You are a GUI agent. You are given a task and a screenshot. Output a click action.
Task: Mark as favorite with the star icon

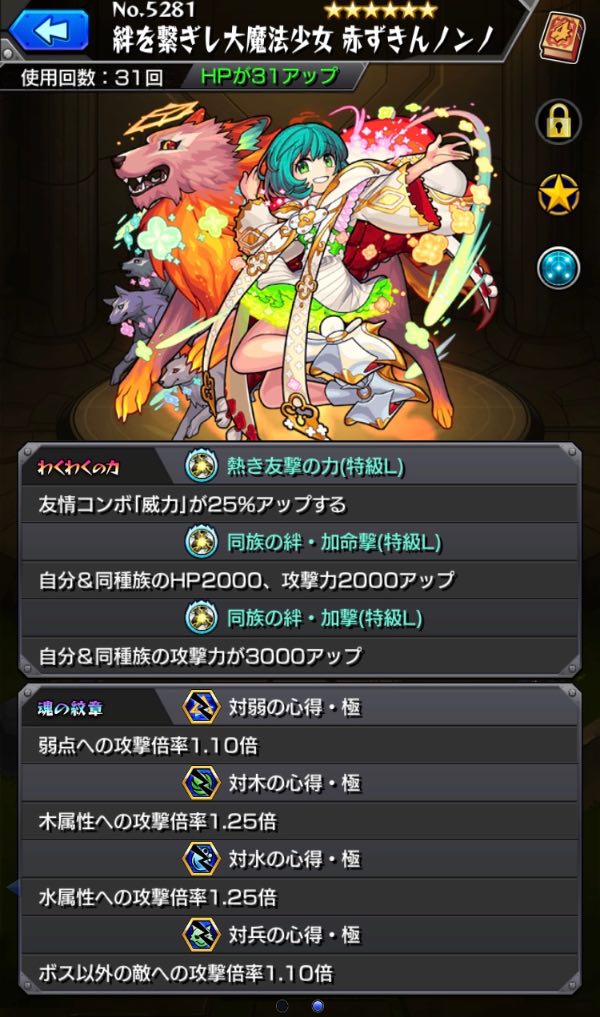(558, 195)
